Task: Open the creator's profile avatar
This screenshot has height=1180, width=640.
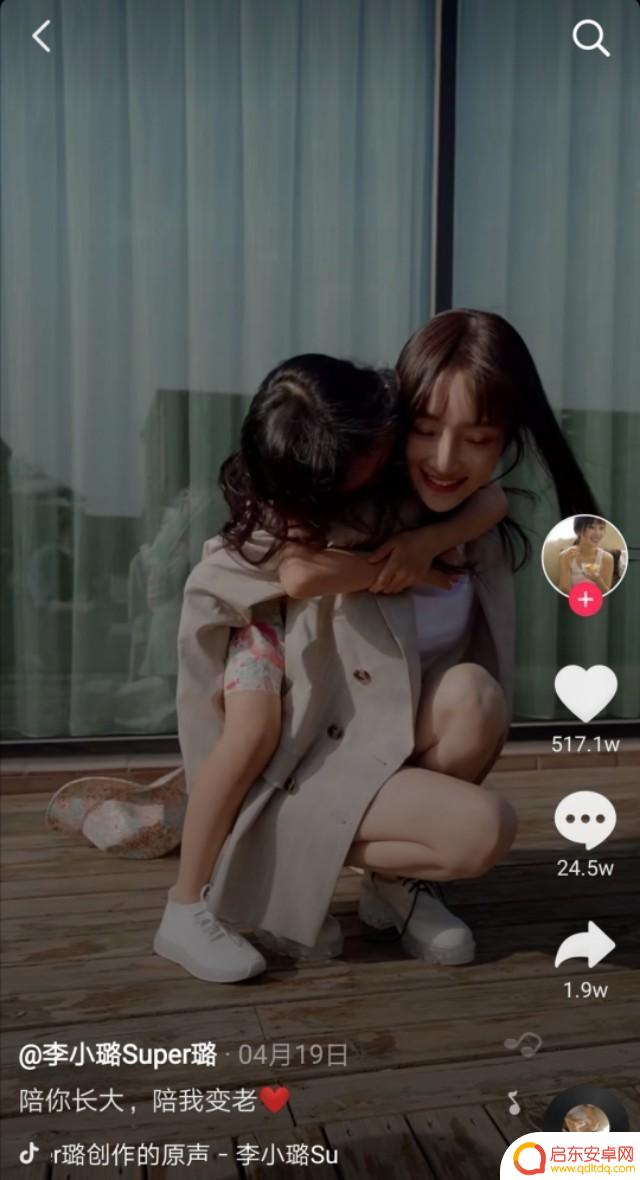Action: 584,555
